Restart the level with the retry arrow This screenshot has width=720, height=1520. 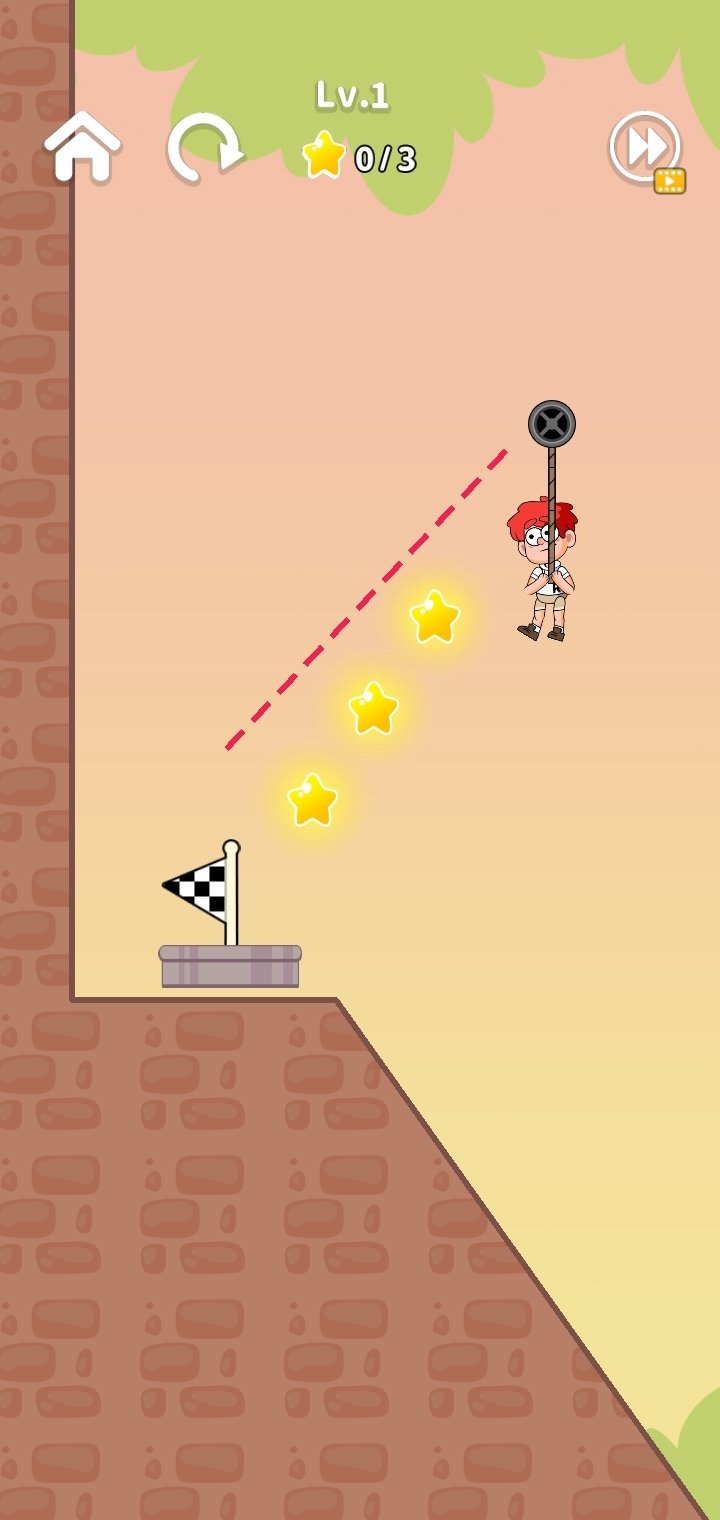click(204, 148)
